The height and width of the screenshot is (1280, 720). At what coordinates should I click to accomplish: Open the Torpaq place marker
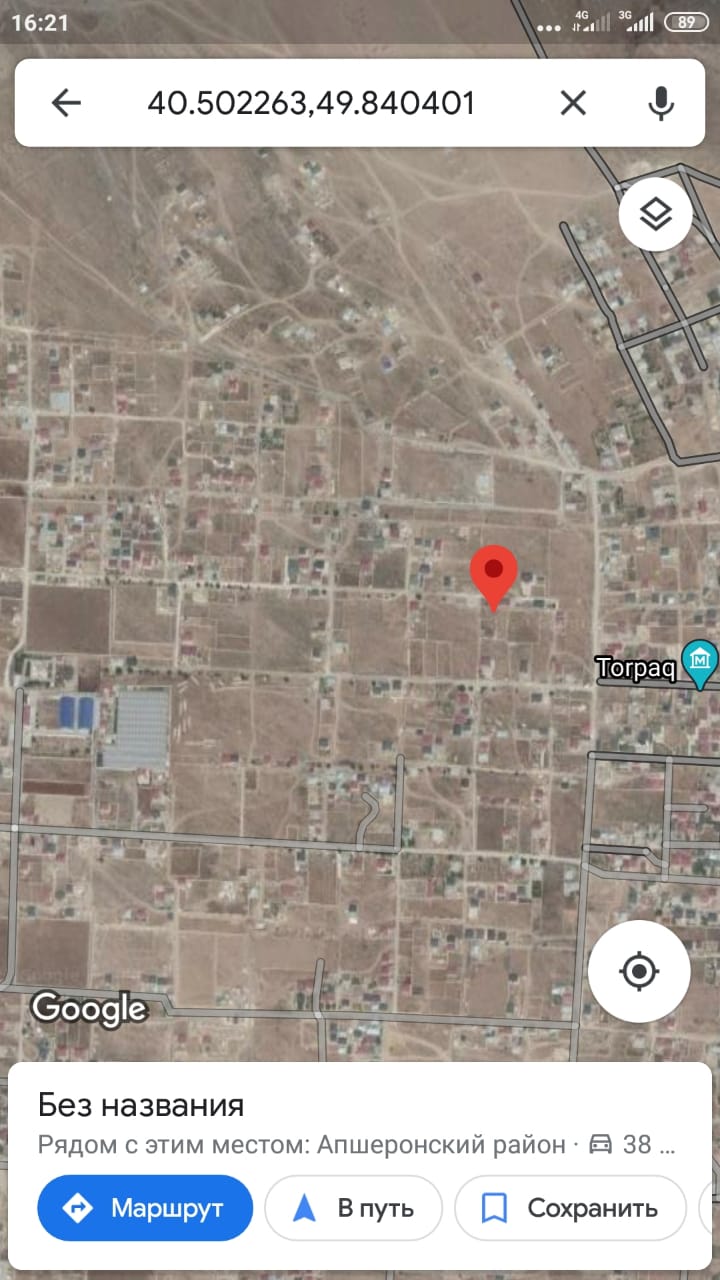point(700,664)
